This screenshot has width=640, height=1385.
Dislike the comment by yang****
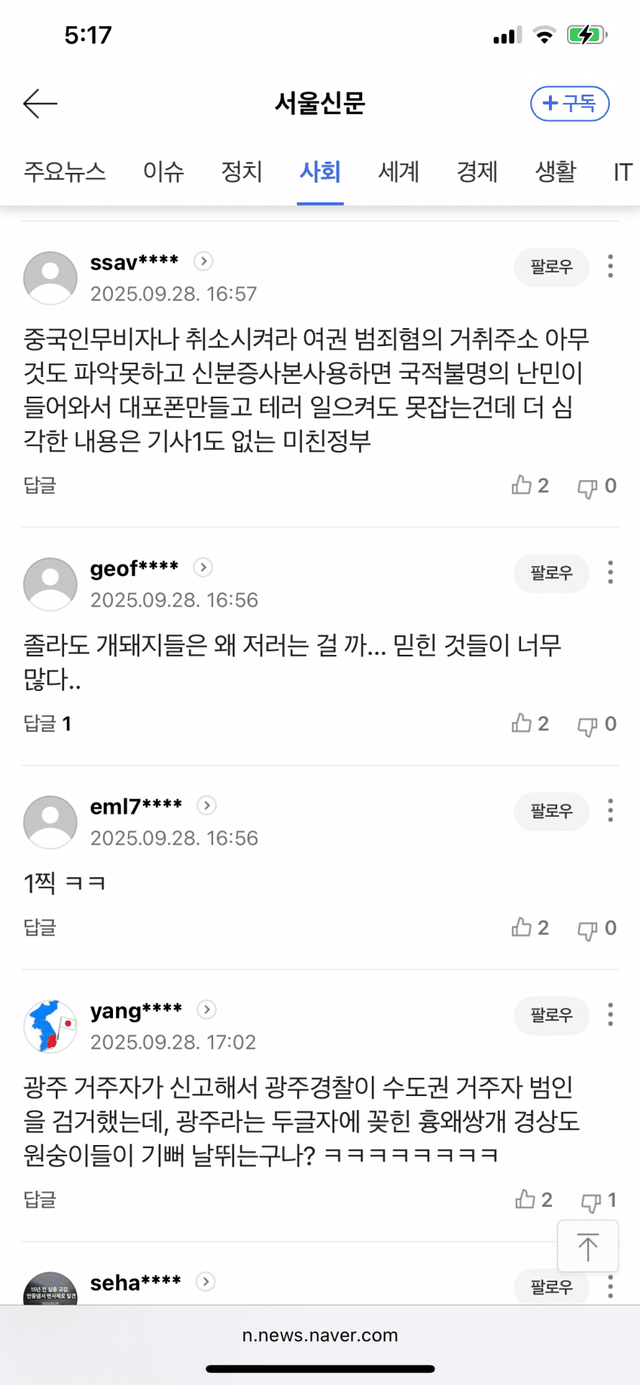point(598,1200)
